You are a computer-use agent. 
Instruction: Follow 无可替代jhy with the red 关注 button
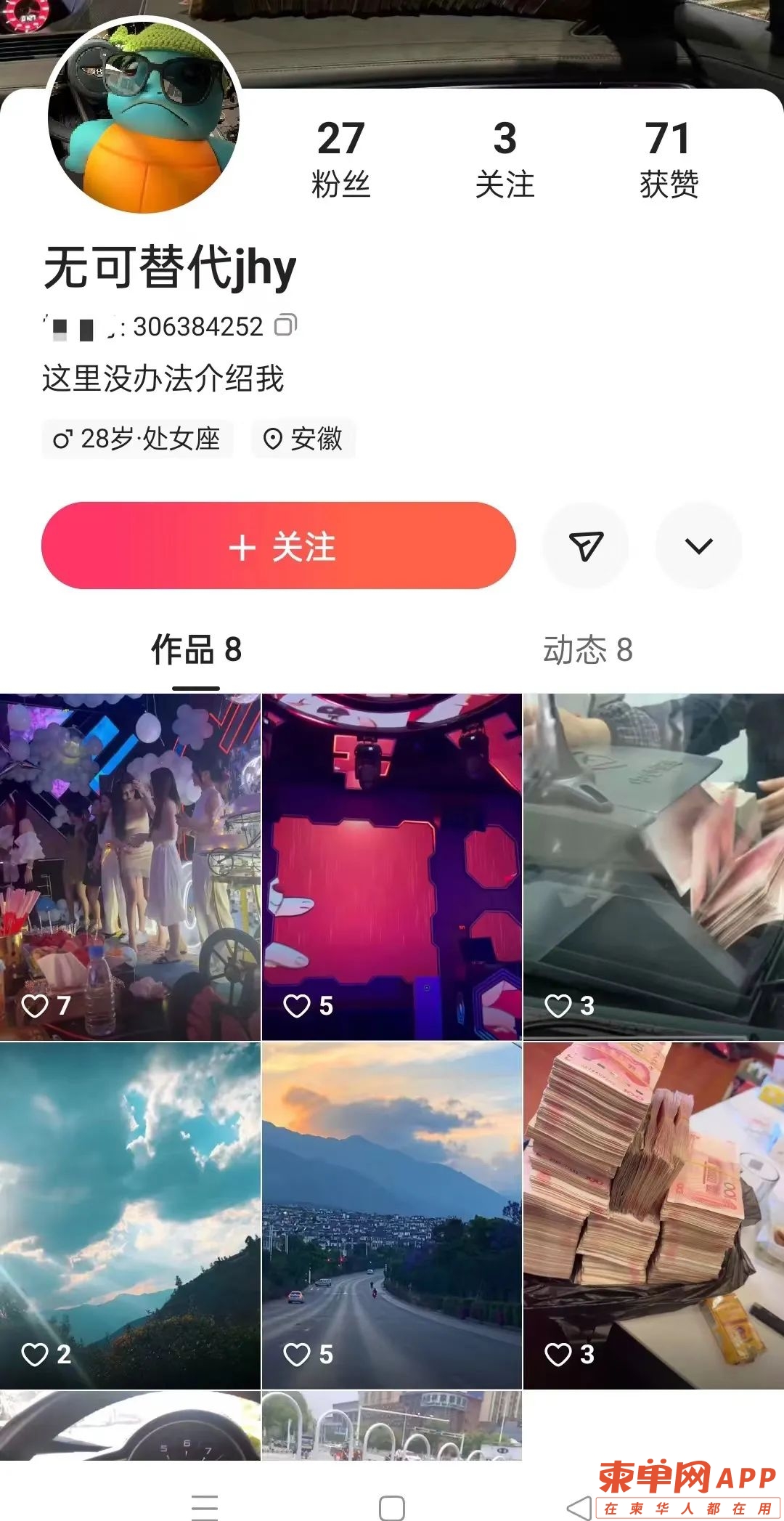click(279, 545)
